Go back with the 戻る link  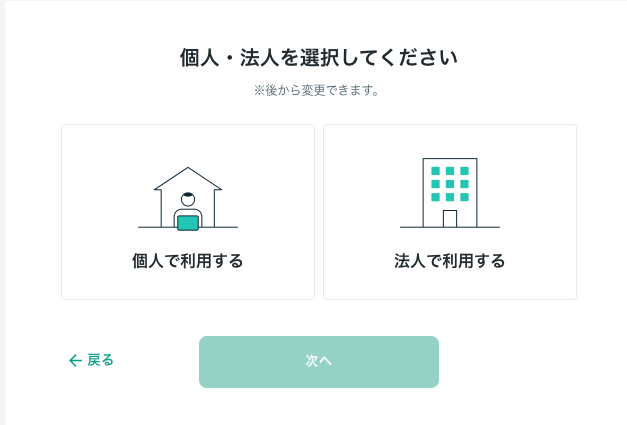tap(91, 360)
